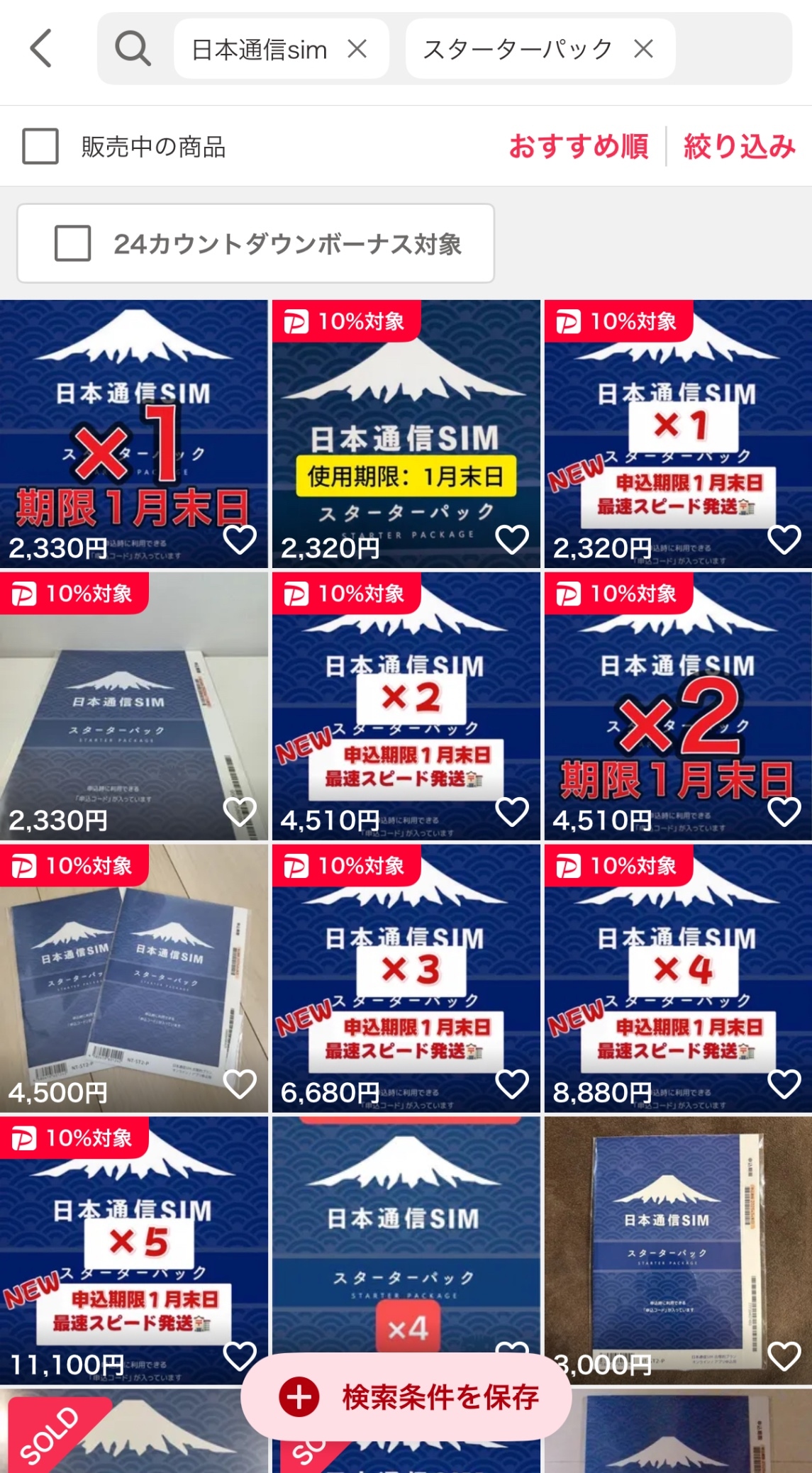The width and height of the screenshot is (812, 1473).
Task: Tap the search magnifier icon
Action: coord(133,49)
